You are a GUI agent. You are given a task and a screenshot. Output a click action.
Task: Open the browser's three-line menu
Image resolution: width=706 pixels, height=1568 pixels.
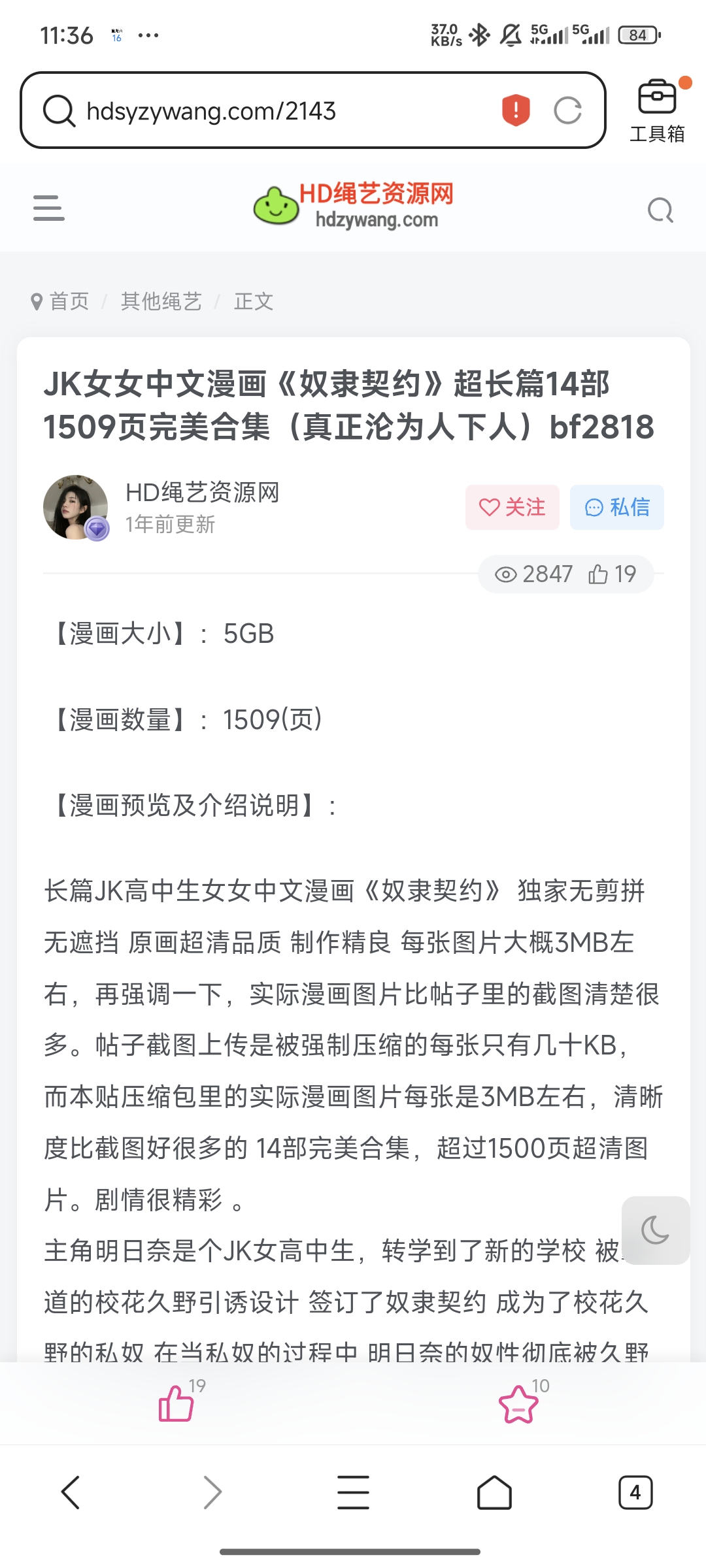click(353, 1493)
